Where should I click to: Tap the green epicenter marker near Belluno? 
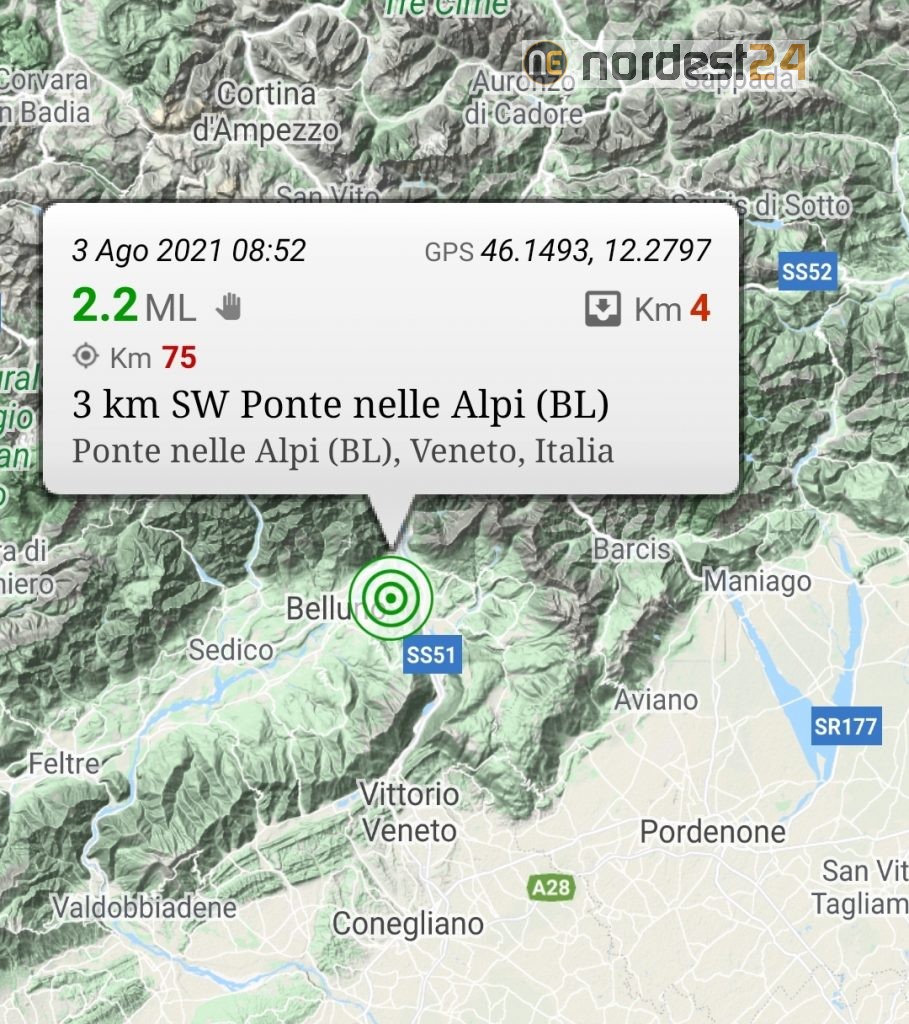click(x=392, y=598)
